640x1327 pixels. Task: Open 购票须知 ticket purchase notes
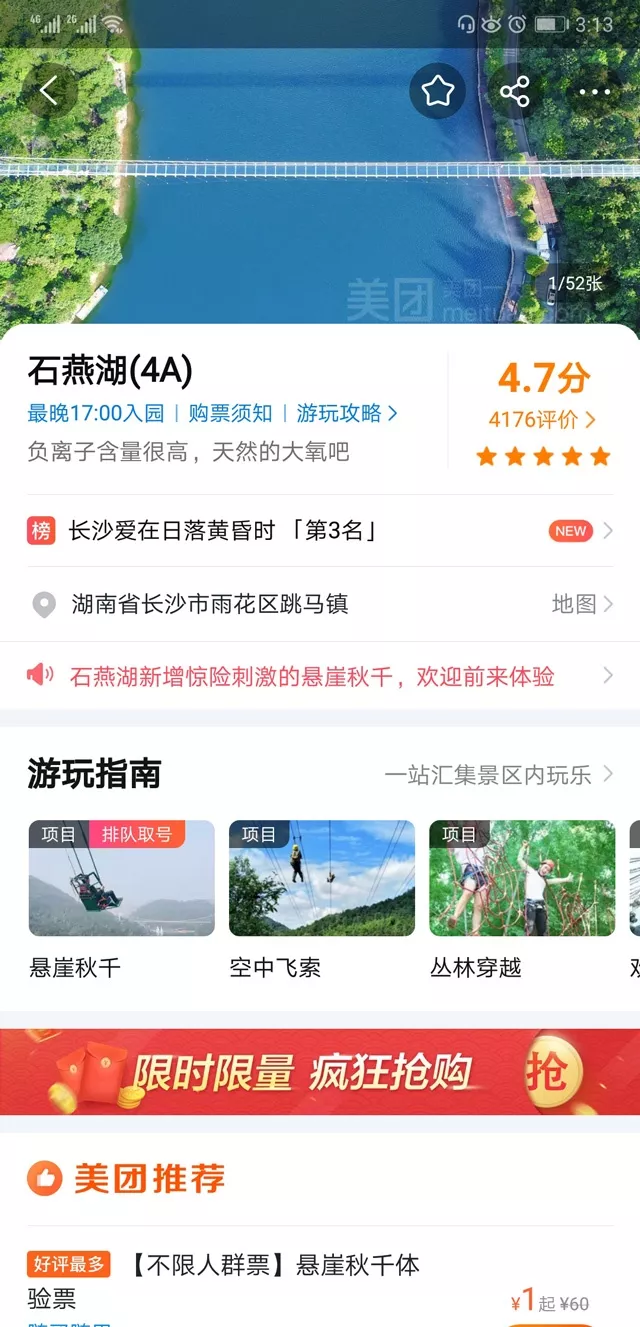pyautogui.click(x=230, y=413)
